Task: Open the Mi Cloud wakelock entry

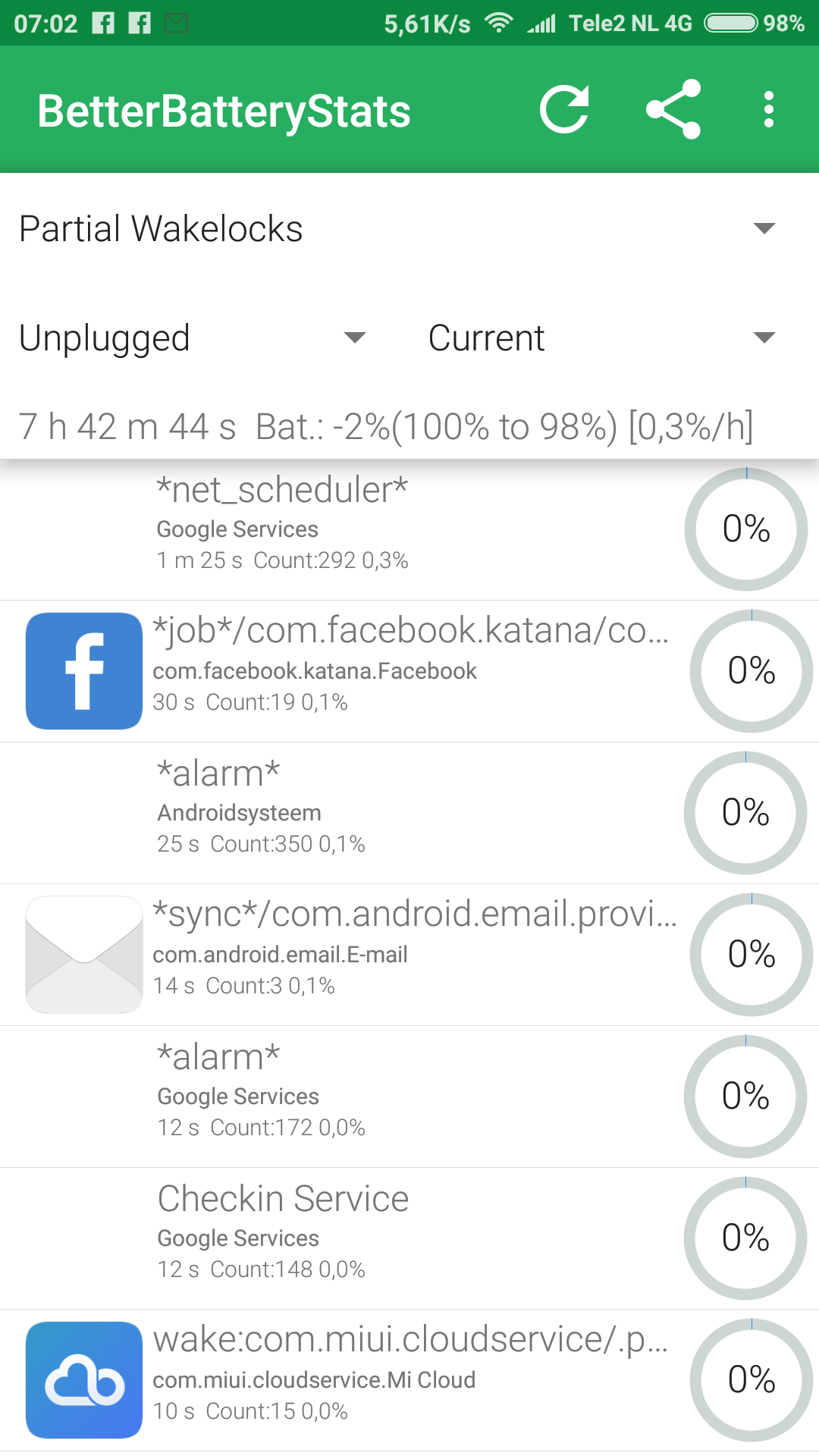Action: (x=409, y=1380)
